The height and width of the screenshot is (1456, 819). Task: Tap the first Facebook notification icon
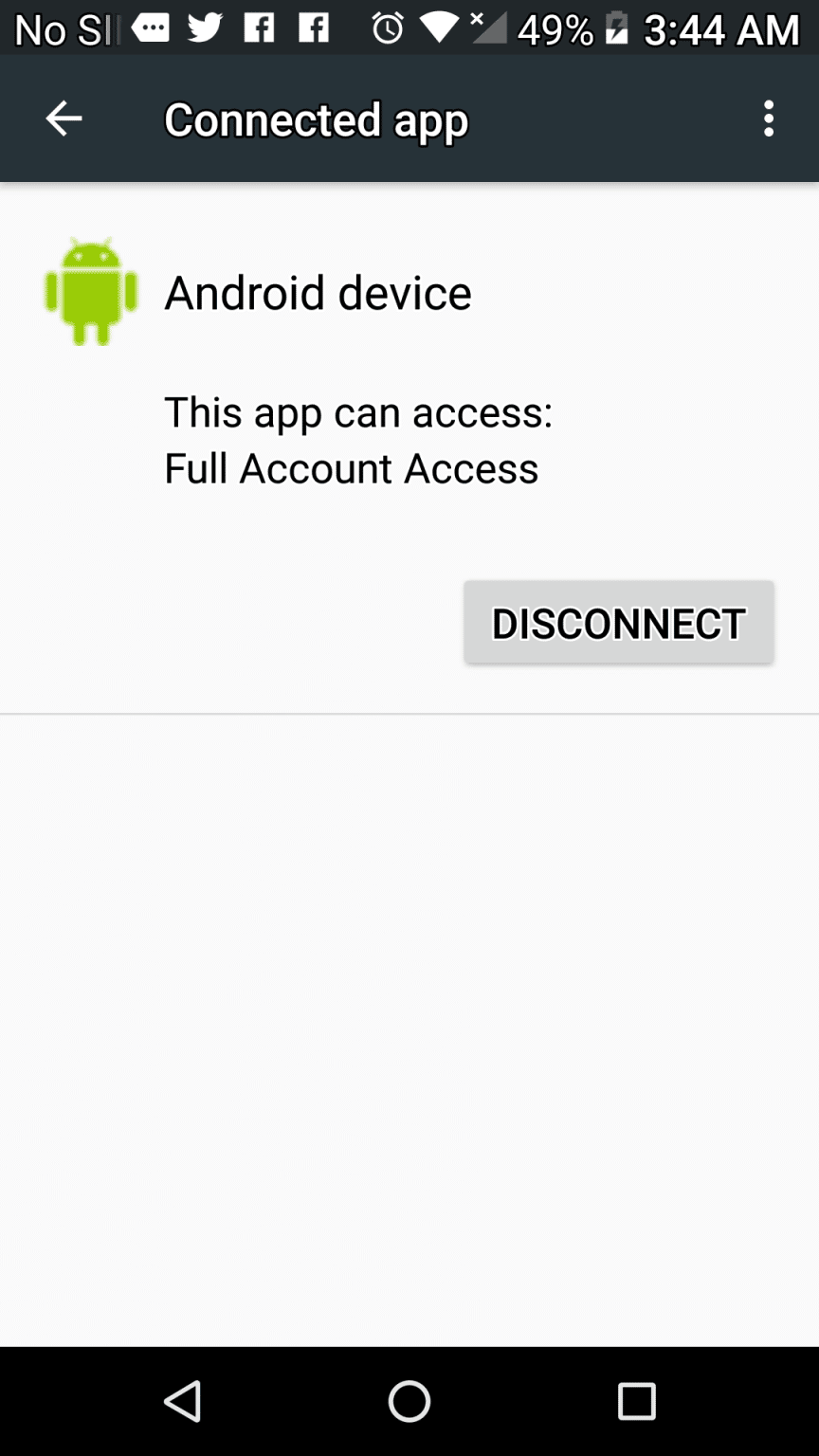pos(259,28)
